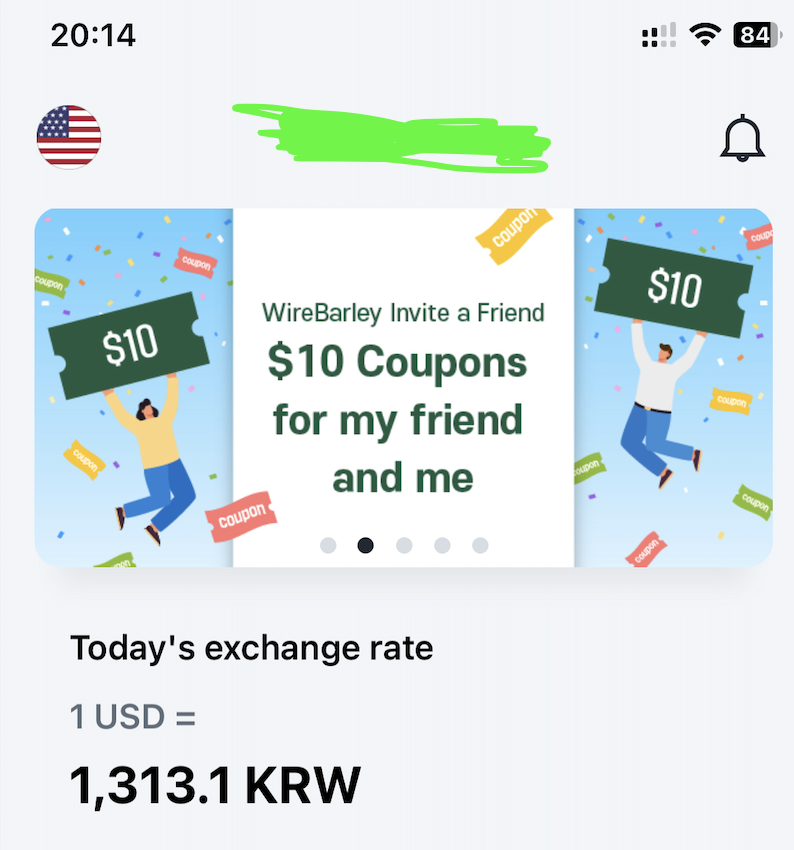Viewport: 794px width, 850px height.
Task: Open the Invite a Friend $10 coupon banner
Action: (403, 388)
